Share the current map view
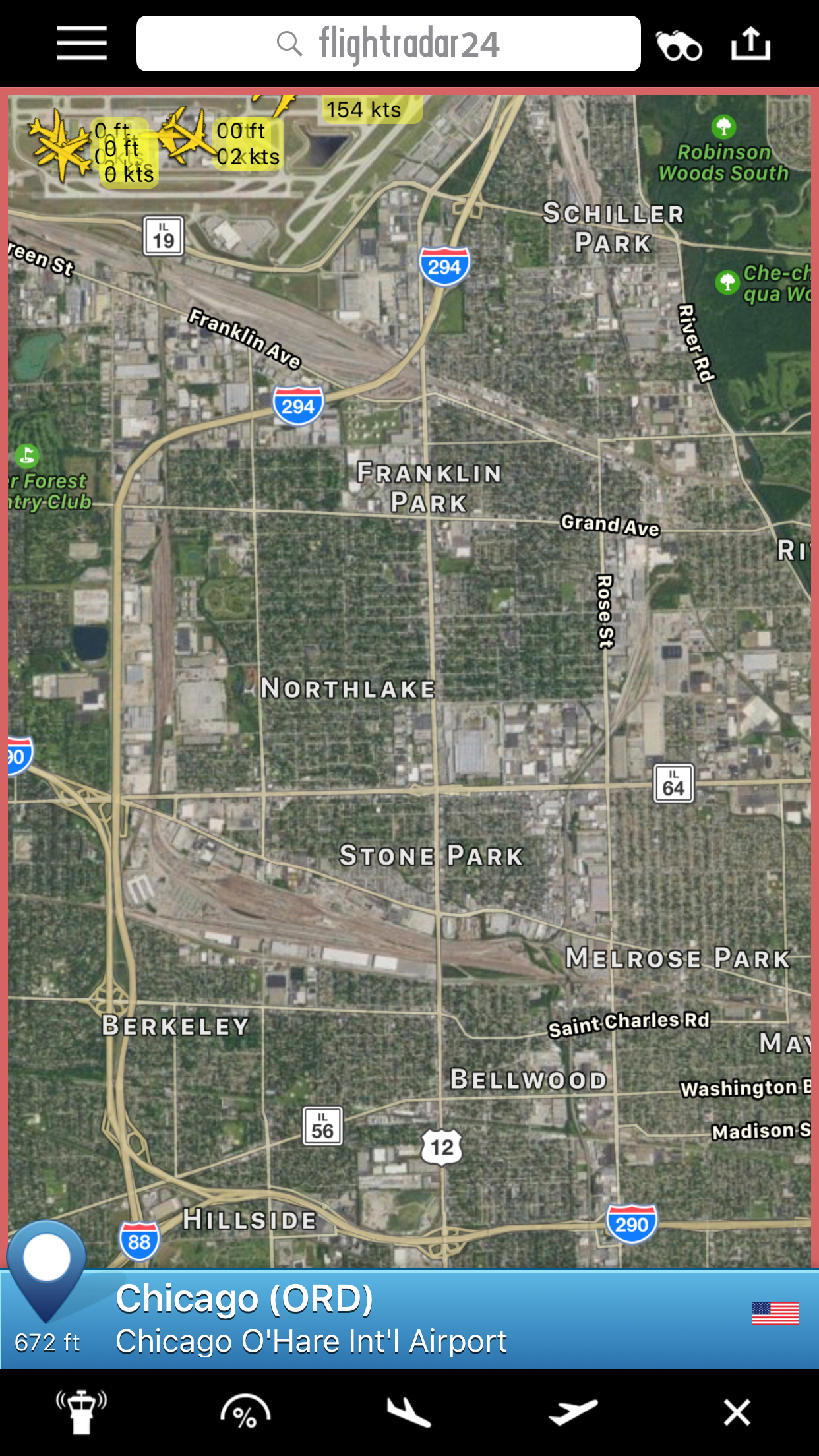Image resolution: width=819 pixels, height=1456 pixels. [751, 44]
